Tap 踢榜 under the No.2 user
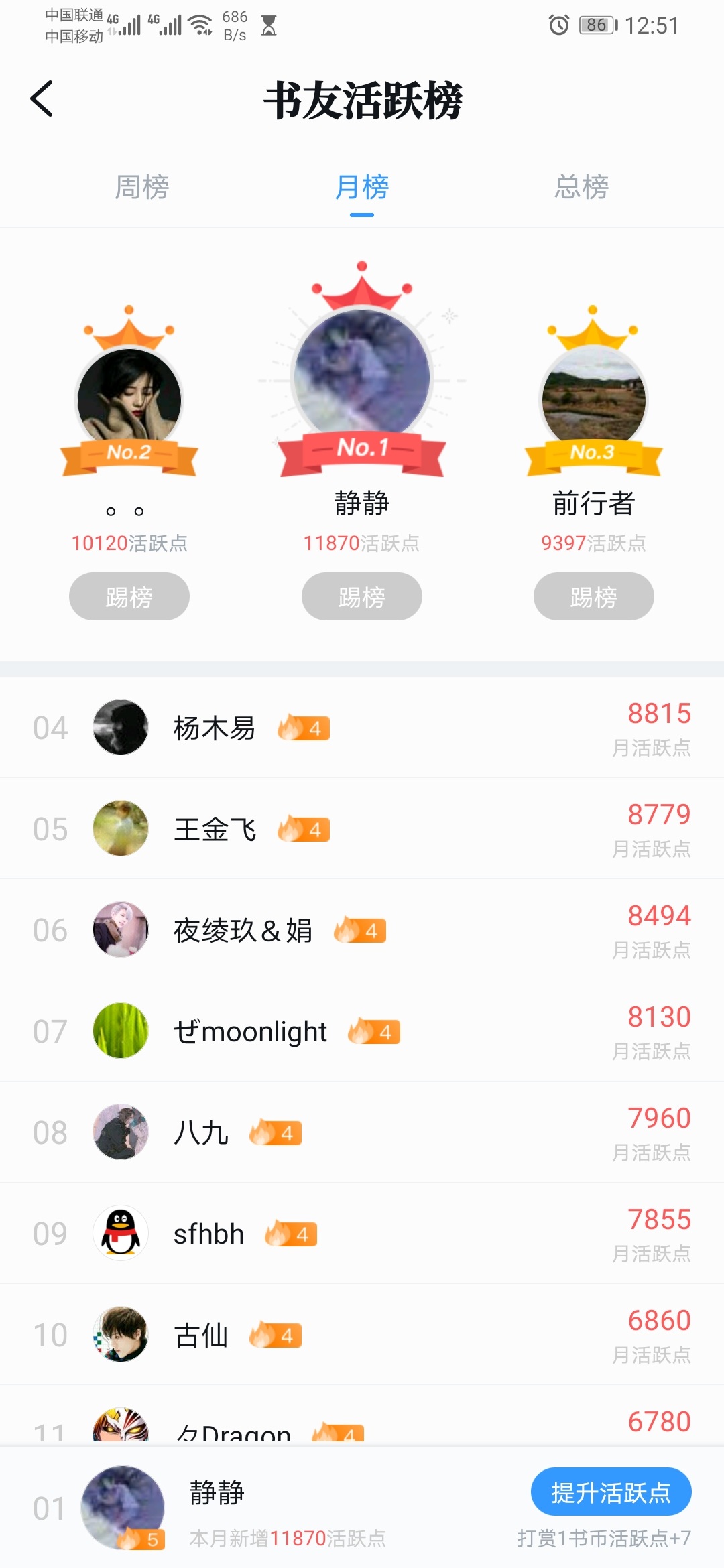The height and width of the screenshot is (1568, 724). [x=129, y=596]
